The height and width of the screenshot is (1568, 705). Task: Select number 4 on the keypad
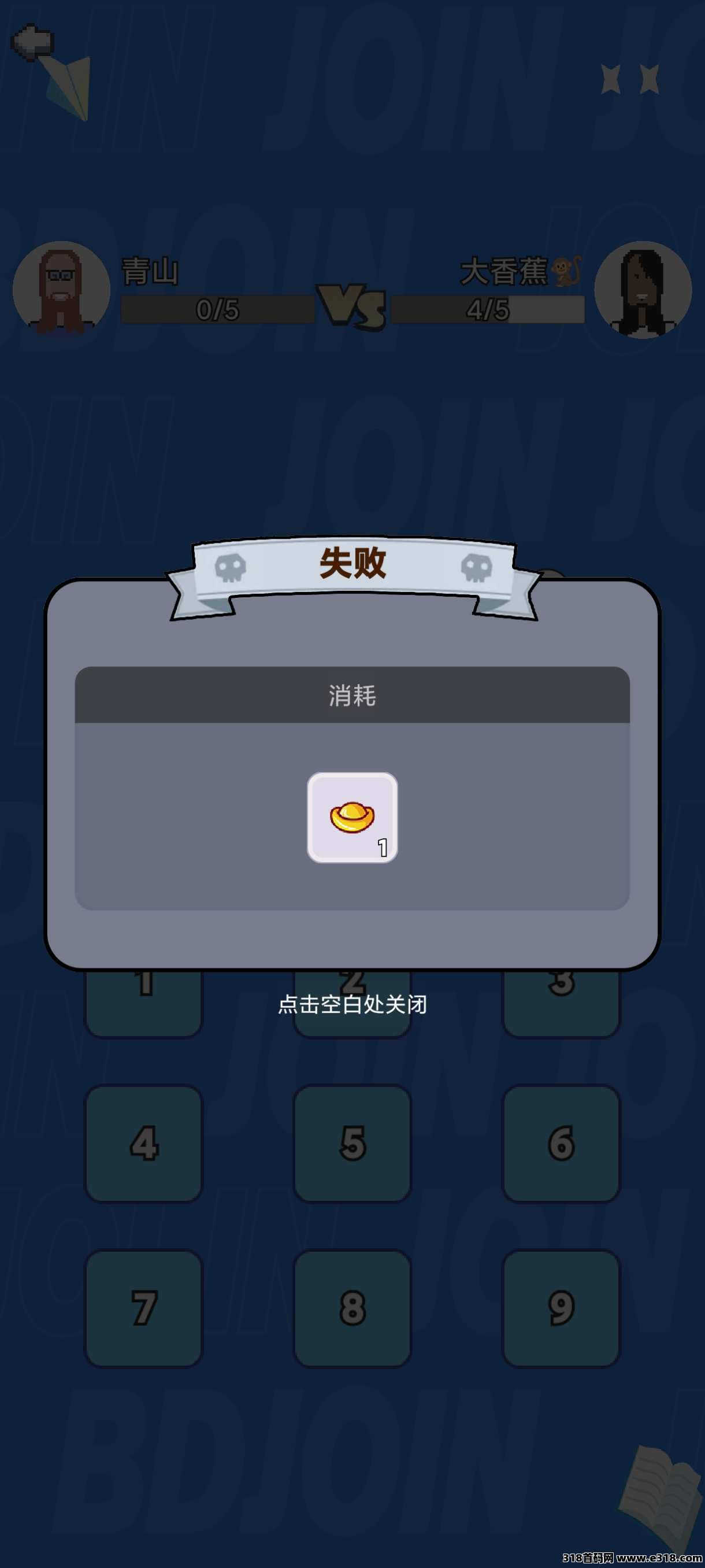[x=143, y=1143]
